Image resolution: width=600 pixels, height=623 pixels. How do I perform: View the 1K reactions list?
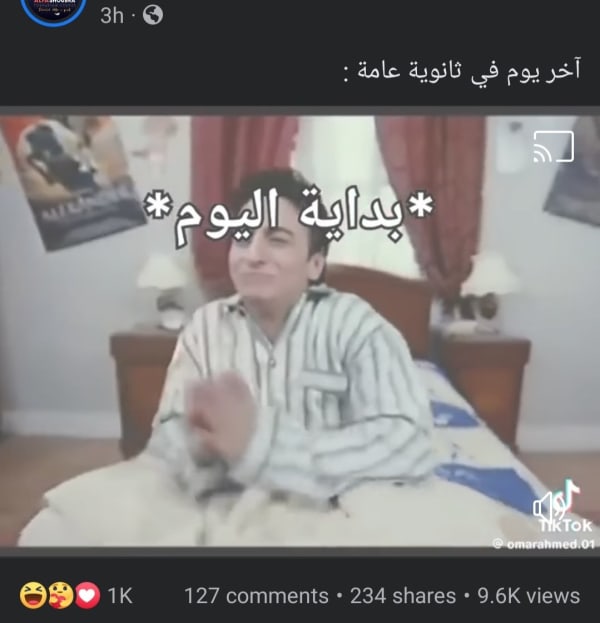pos(76,596)
